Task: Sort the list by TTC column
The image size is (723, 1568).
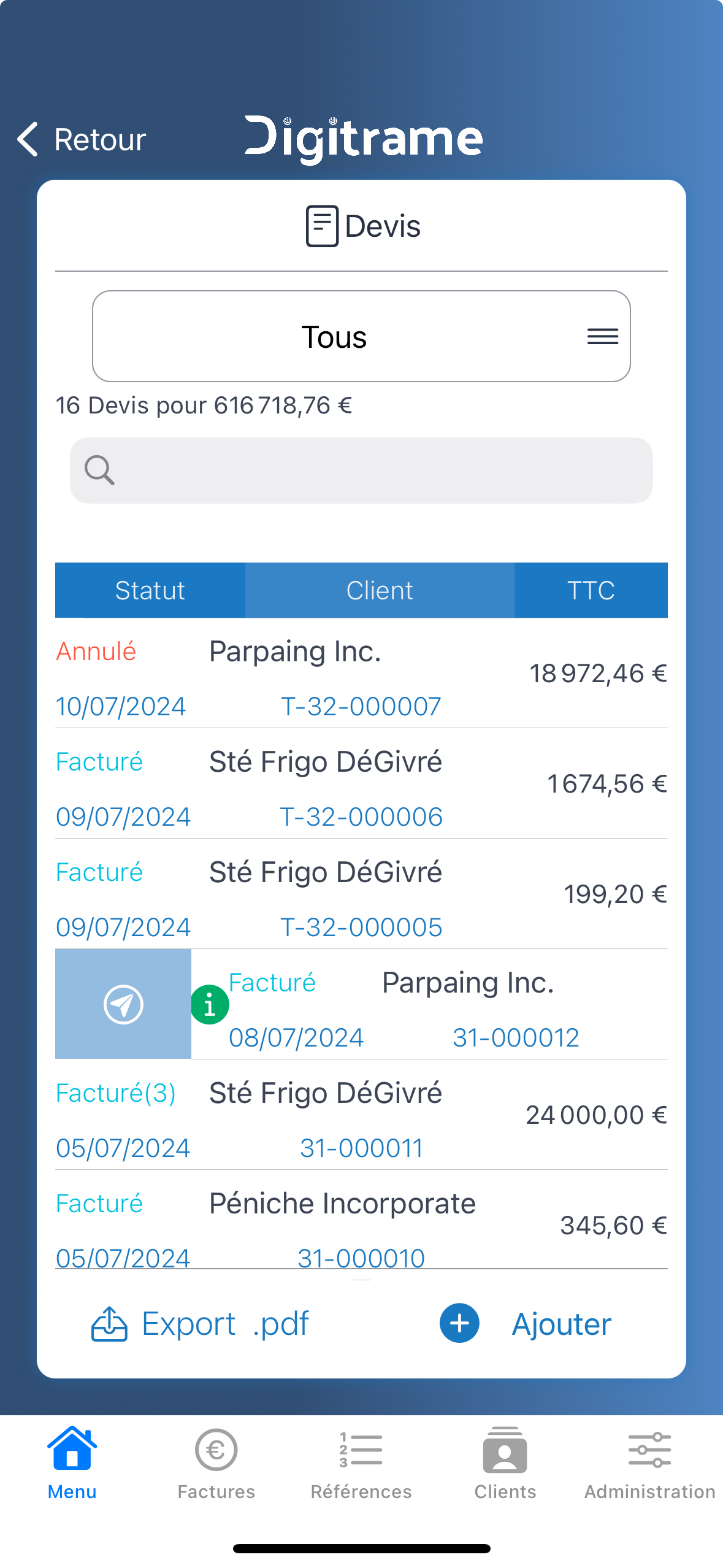Action: (x=591, y=590)
